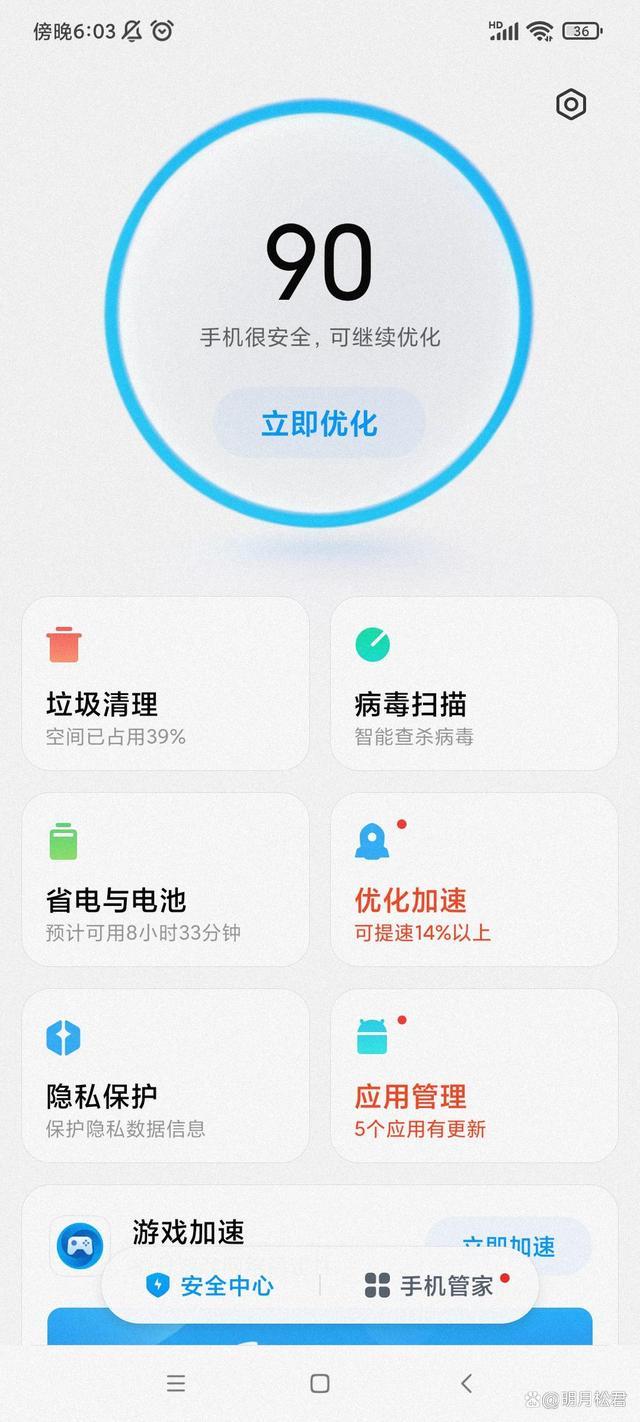This screenshot has height=1422, width=640.
Task: Go back using the system back button
Action: 466,1383
